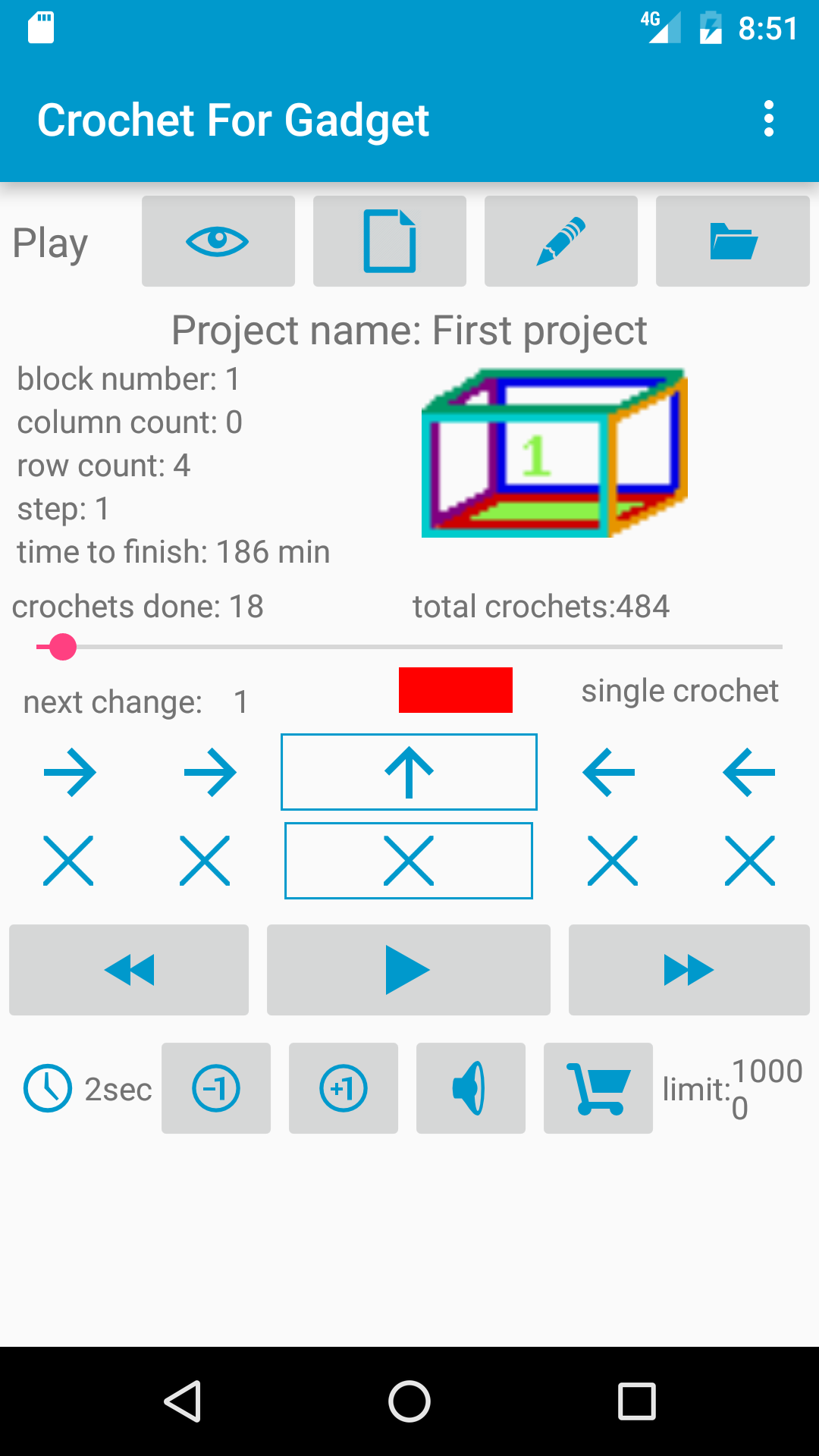The width and height of the screenshot is (819, 1456).
Task: Decrease timer by one second
Action: [x=216, y=1088]
